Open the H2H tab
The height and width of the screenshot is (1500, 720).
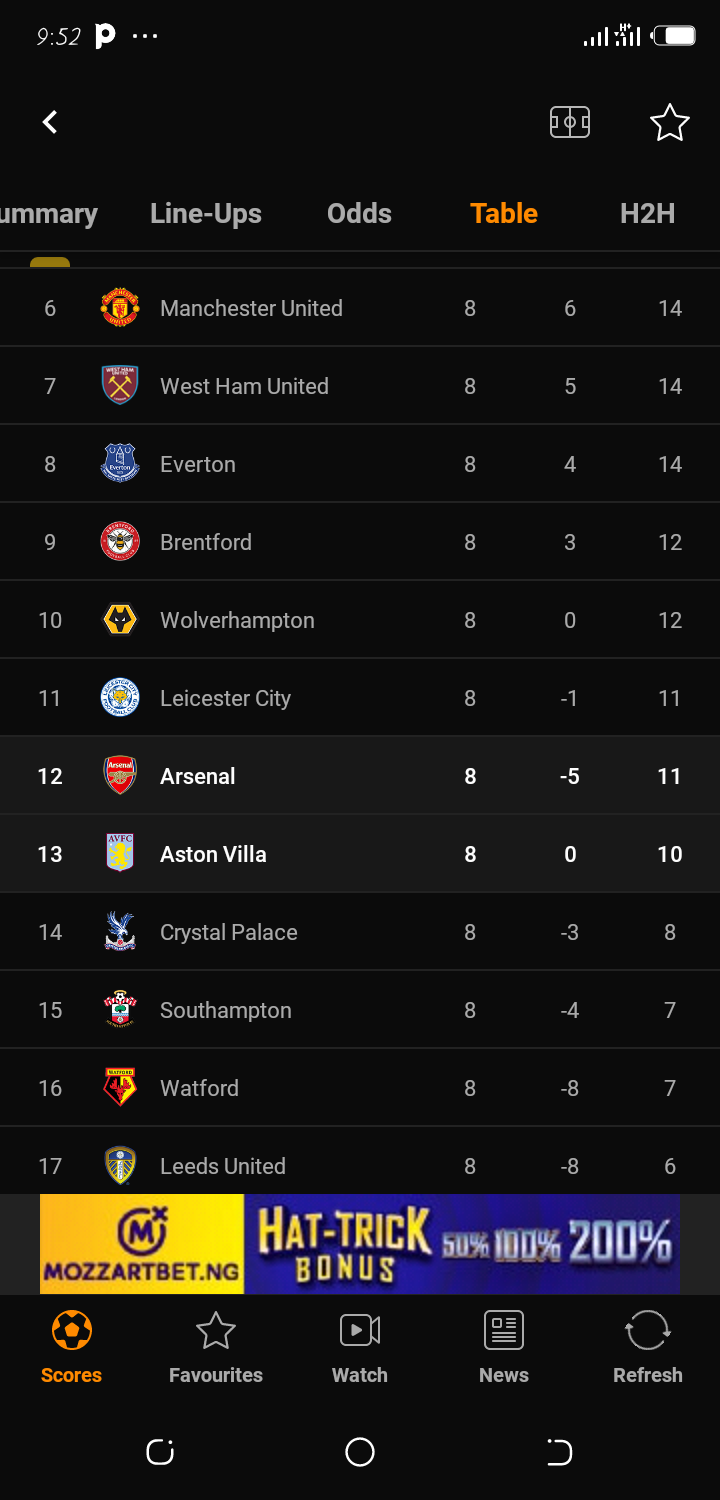pyautogui.click(x=648, y=213)
